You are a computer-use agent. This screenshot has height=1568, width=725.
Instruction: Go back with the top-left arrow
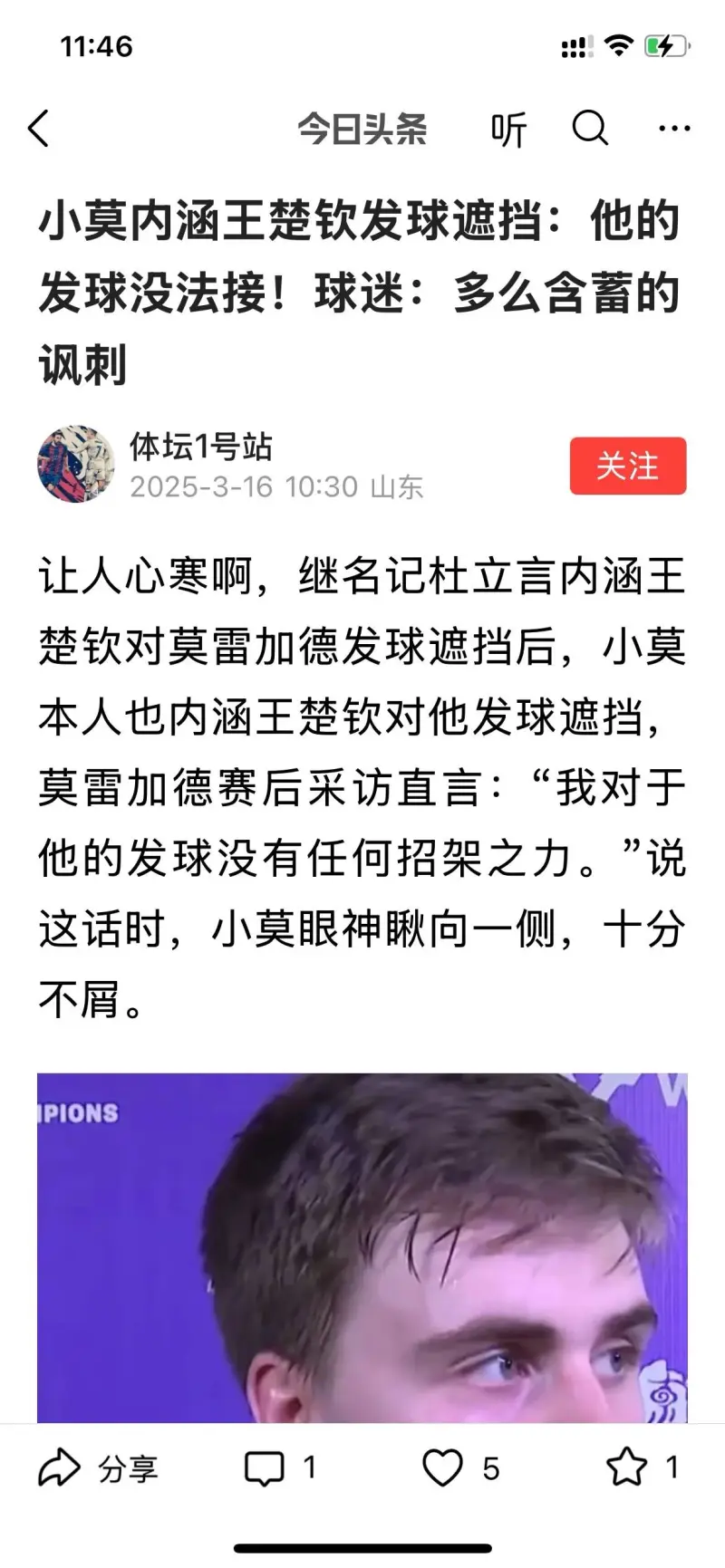[39, 129]
